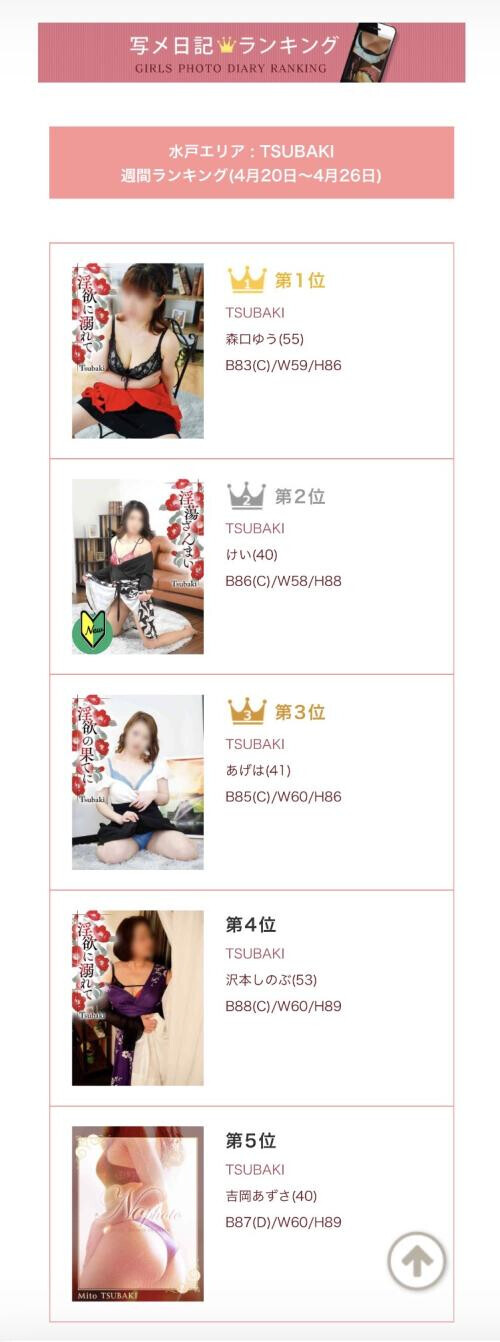Open third-place entry あげは(41)
This screenshot has width=500, height=1342.
point(251,782)
